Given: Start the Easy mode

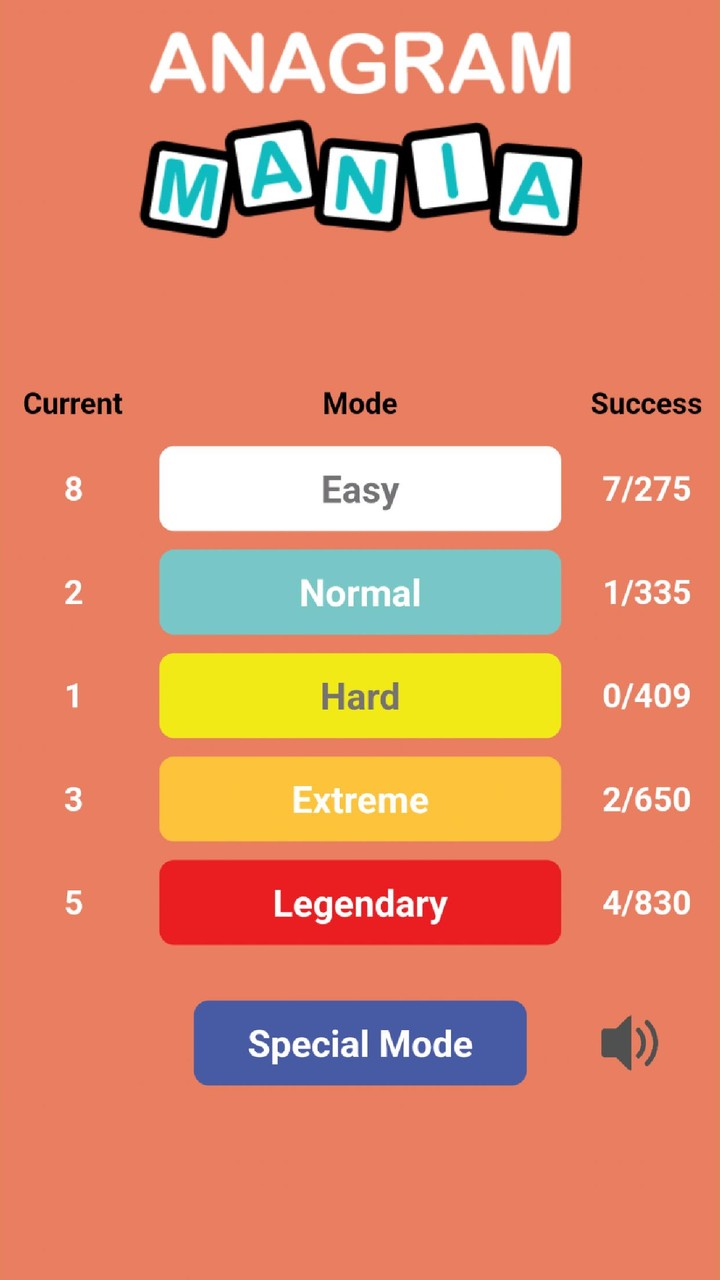Looking at the screenshot, I should click(x=360, y=489).
